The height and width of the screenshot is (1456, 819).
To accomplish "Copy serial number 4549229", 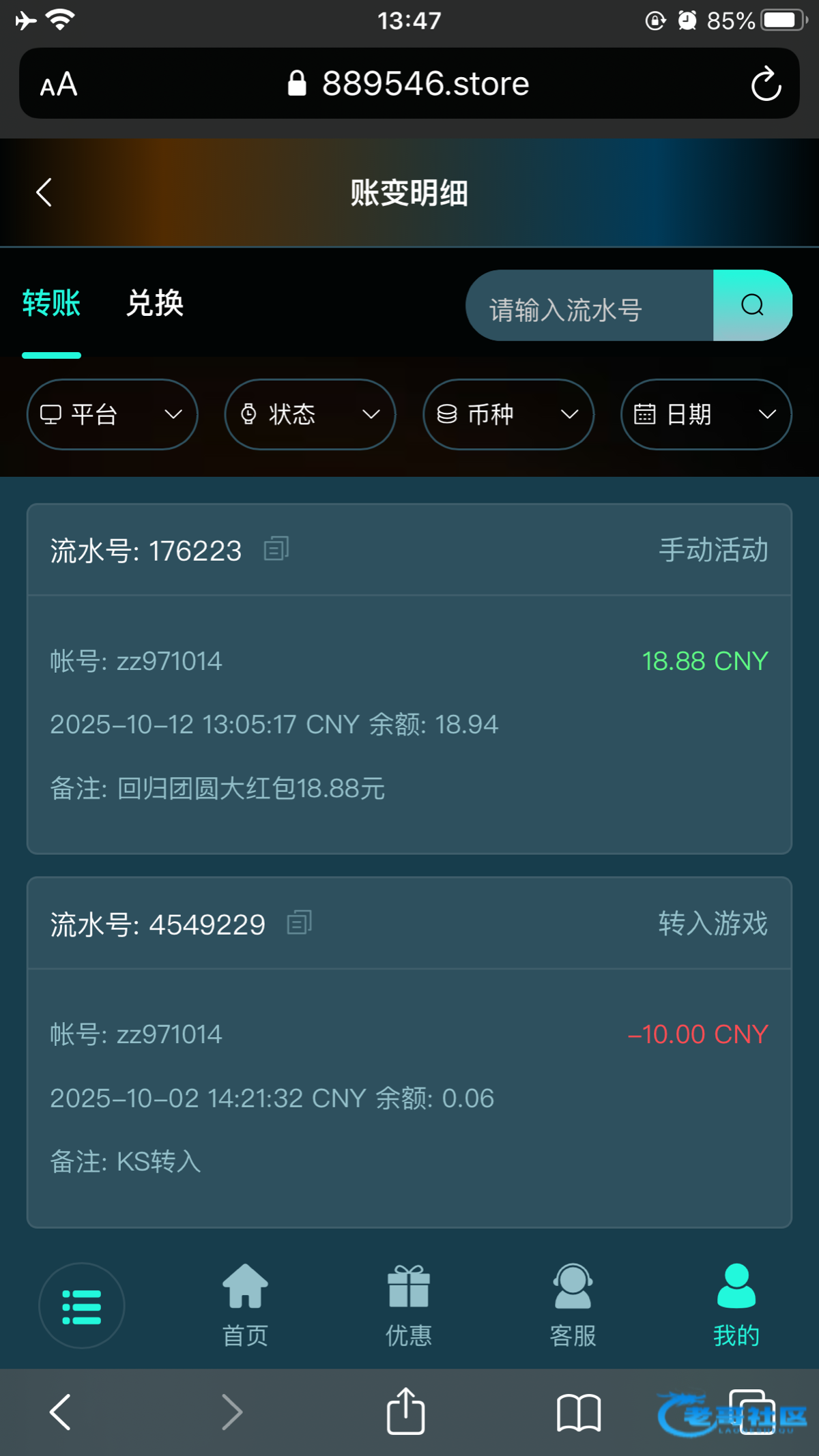I will tap(300, 923).
